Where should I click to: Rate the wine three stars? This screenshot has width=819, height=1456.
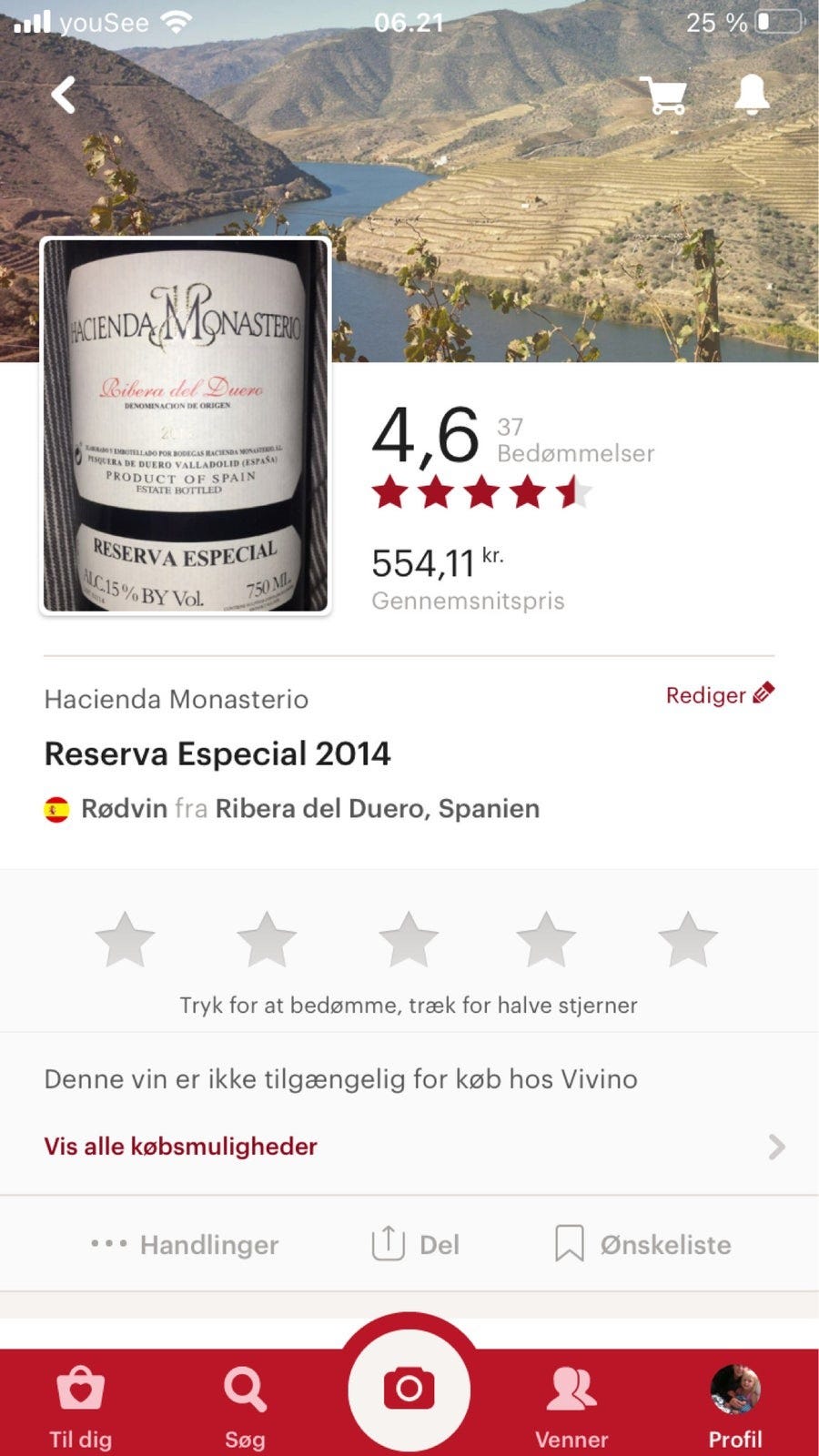408,939
